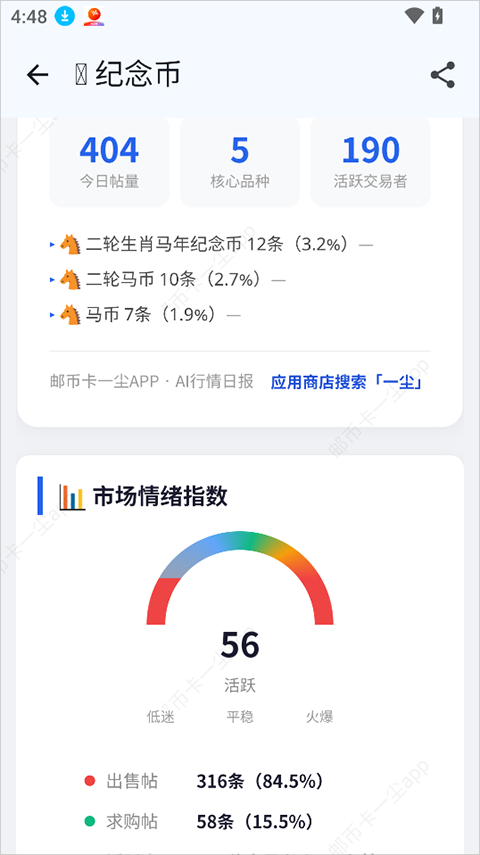Share this 纪念币 report

pos(442,75)
